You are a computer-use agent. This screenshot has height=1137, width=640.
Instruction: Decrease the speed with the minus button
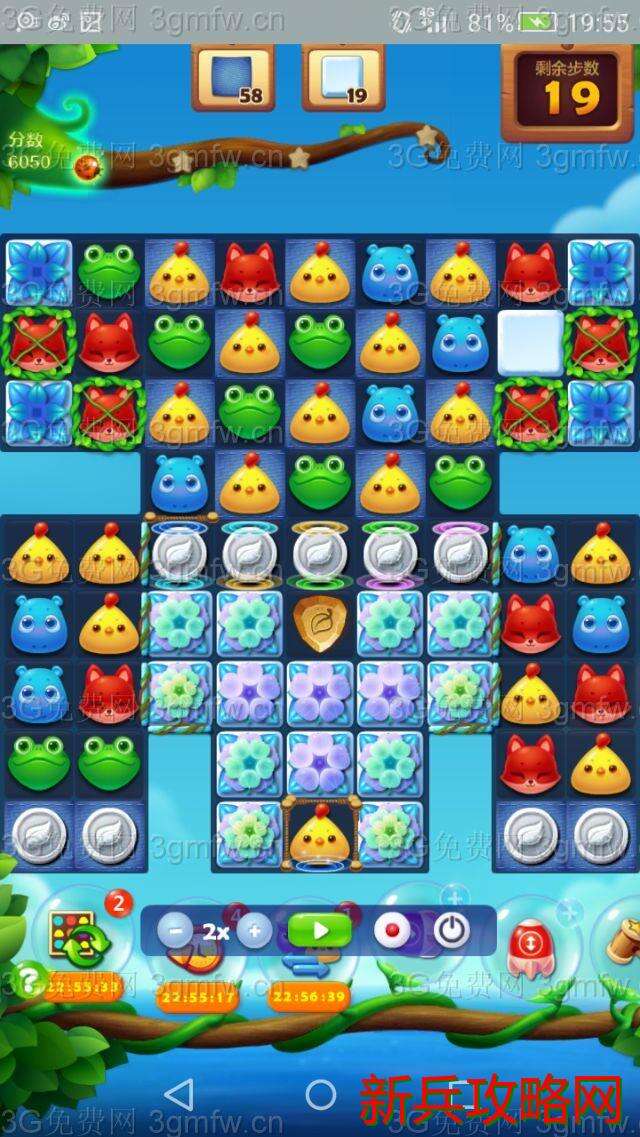175,932
